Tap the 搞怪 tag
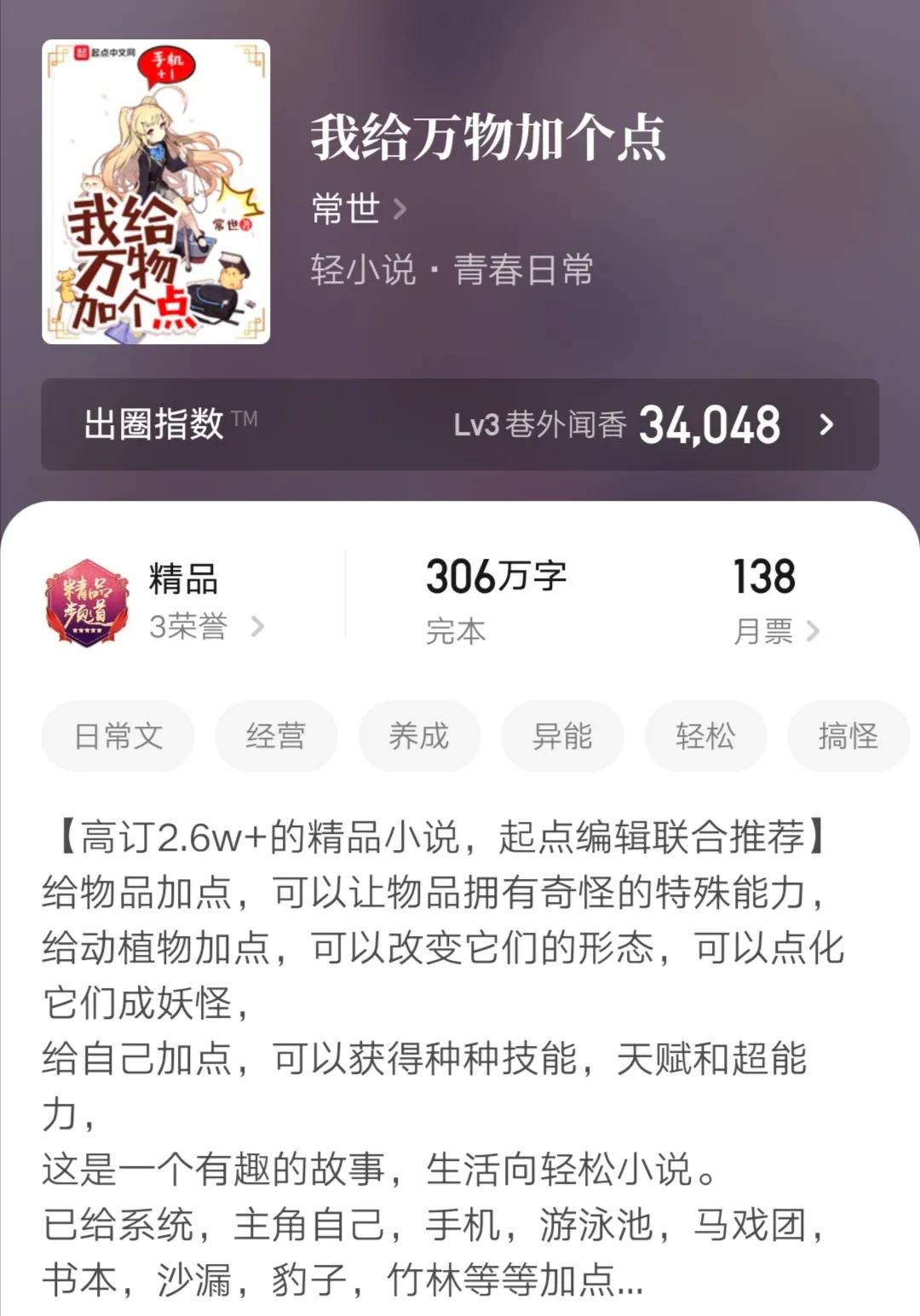Image resolution: width=920 pixels, height=1316 pixels. (x=847, y=734)
